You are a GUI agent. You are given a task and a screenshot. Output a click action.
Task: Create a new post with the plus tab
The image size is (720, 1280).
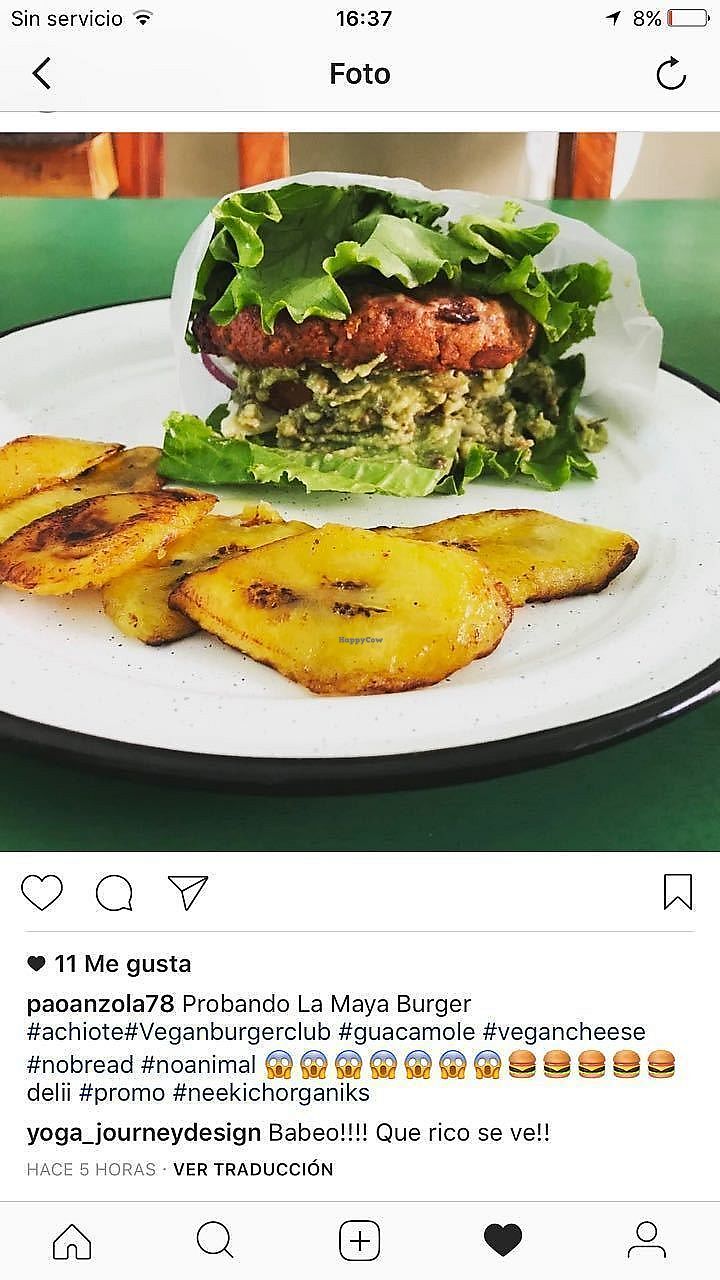(359, 1241)
